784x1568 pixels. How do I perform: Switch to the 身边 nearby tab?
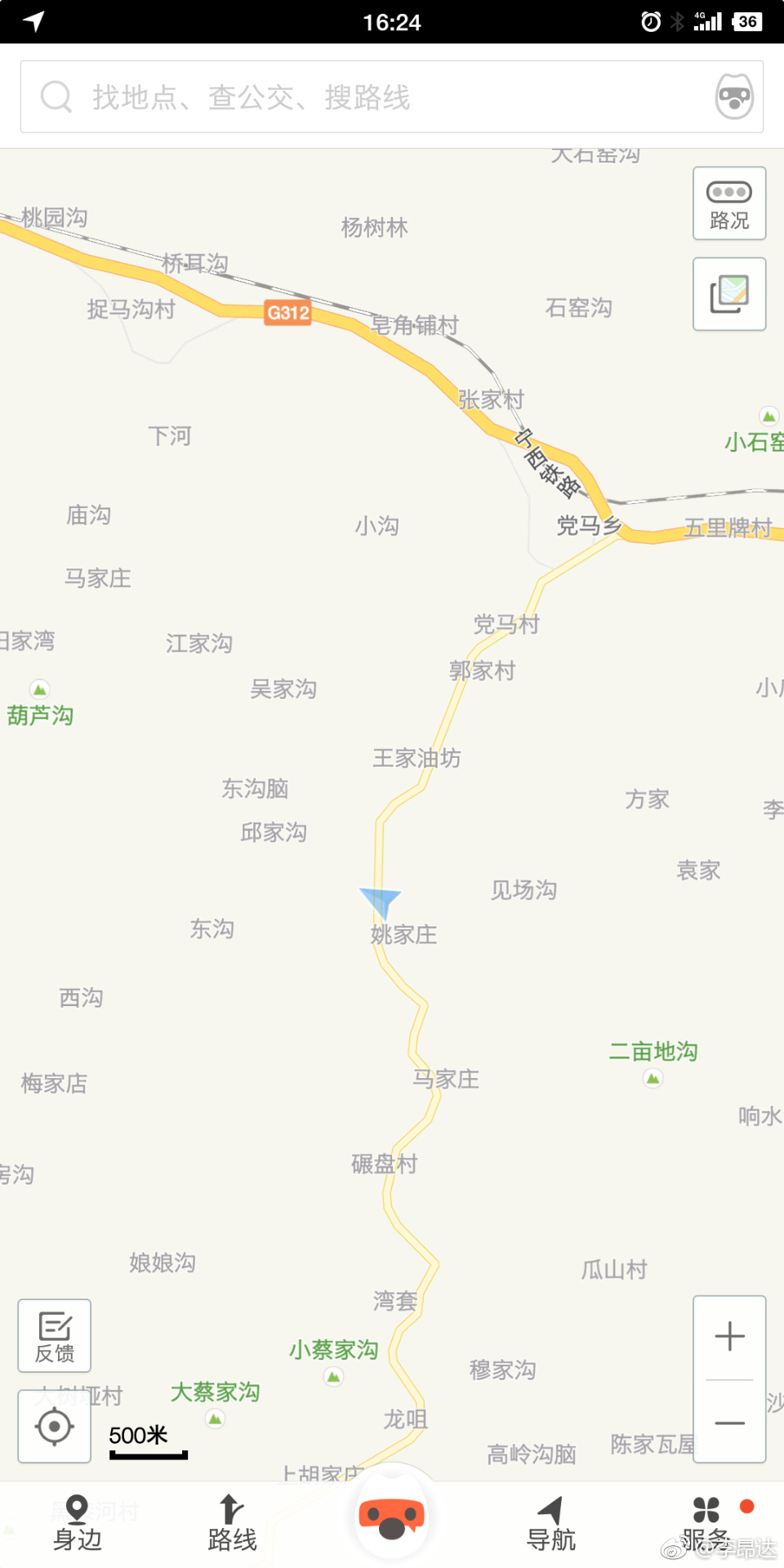(x=78, y=1523)
